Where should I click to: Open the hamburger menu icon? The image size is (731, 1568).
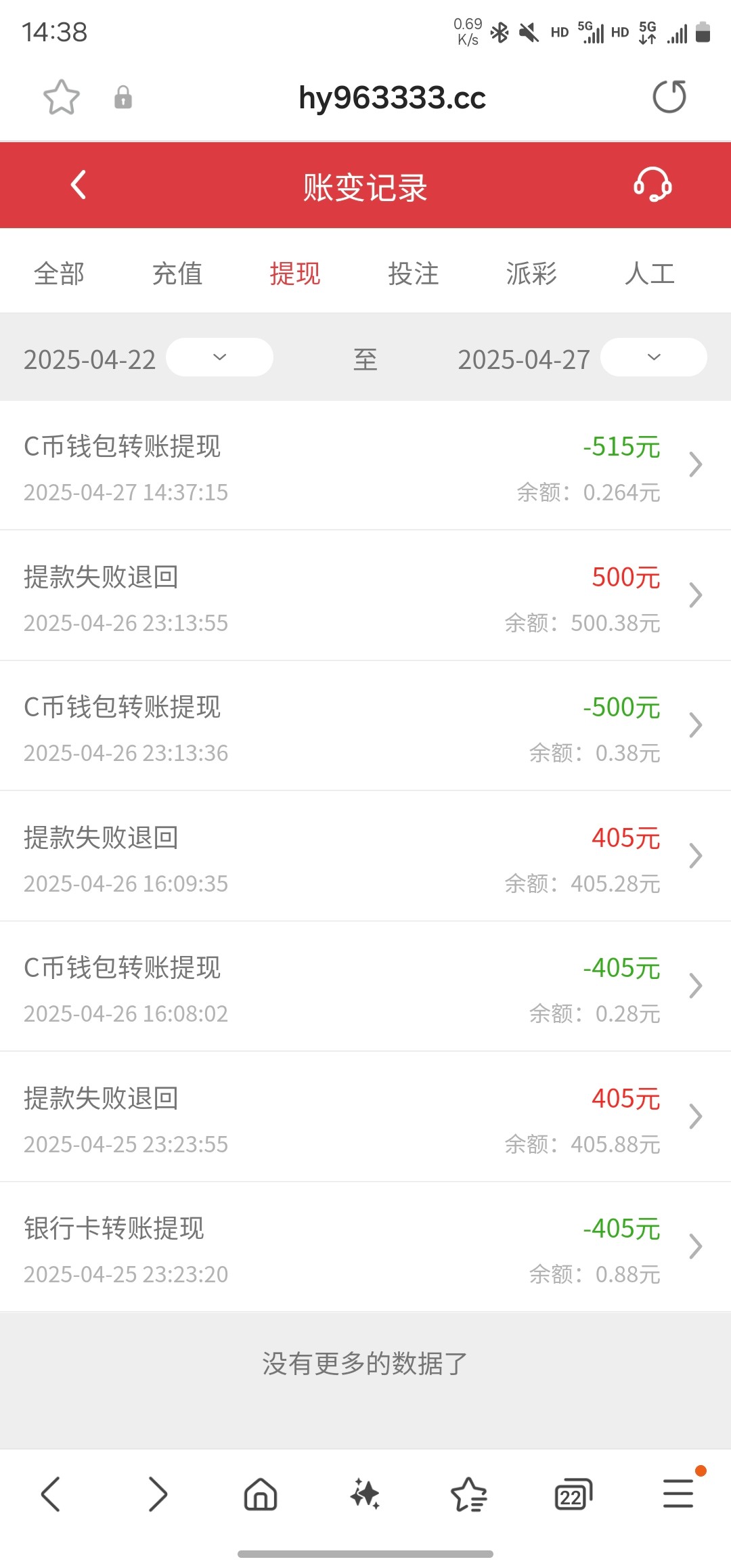pyautogui.click(x=678, y=1494)
